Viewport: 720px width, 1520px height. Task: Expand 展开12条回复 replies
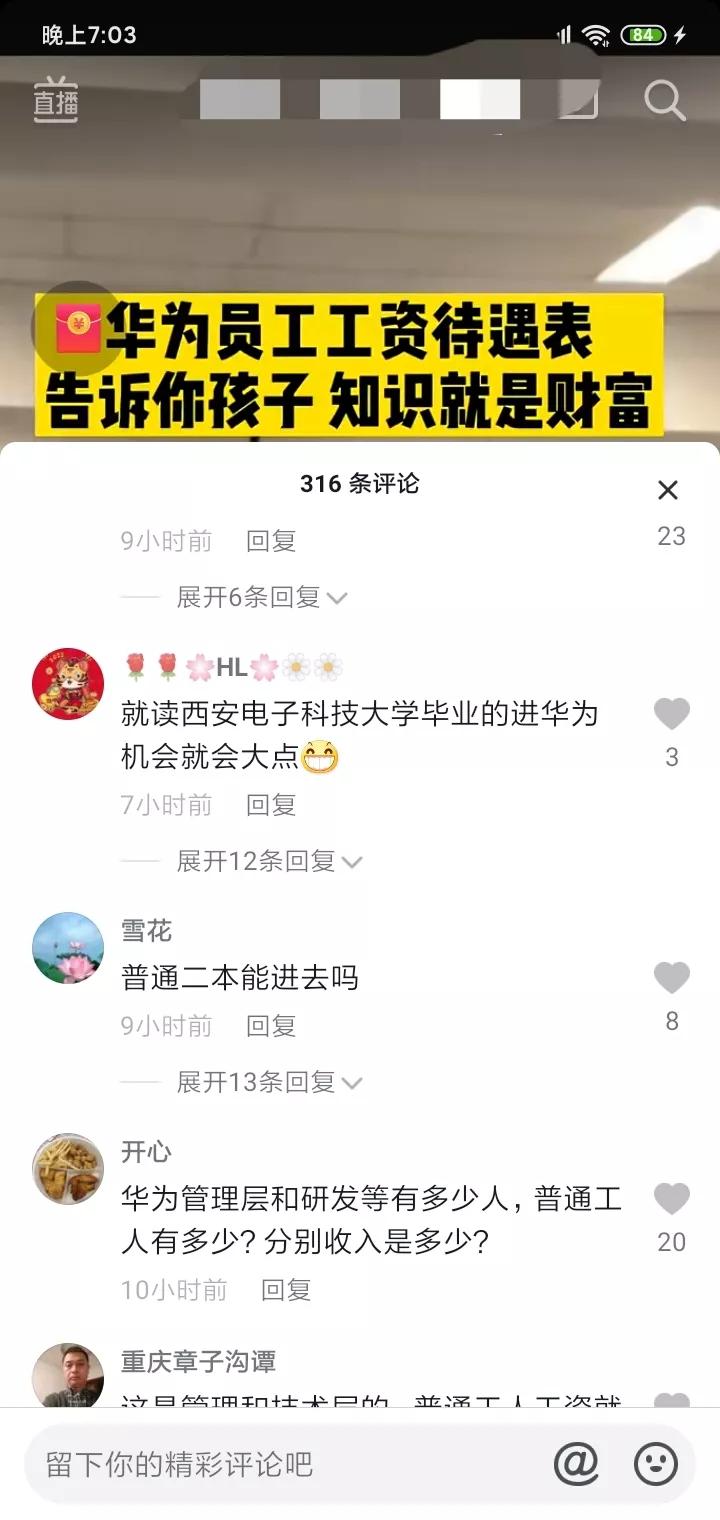click(260, 861)
